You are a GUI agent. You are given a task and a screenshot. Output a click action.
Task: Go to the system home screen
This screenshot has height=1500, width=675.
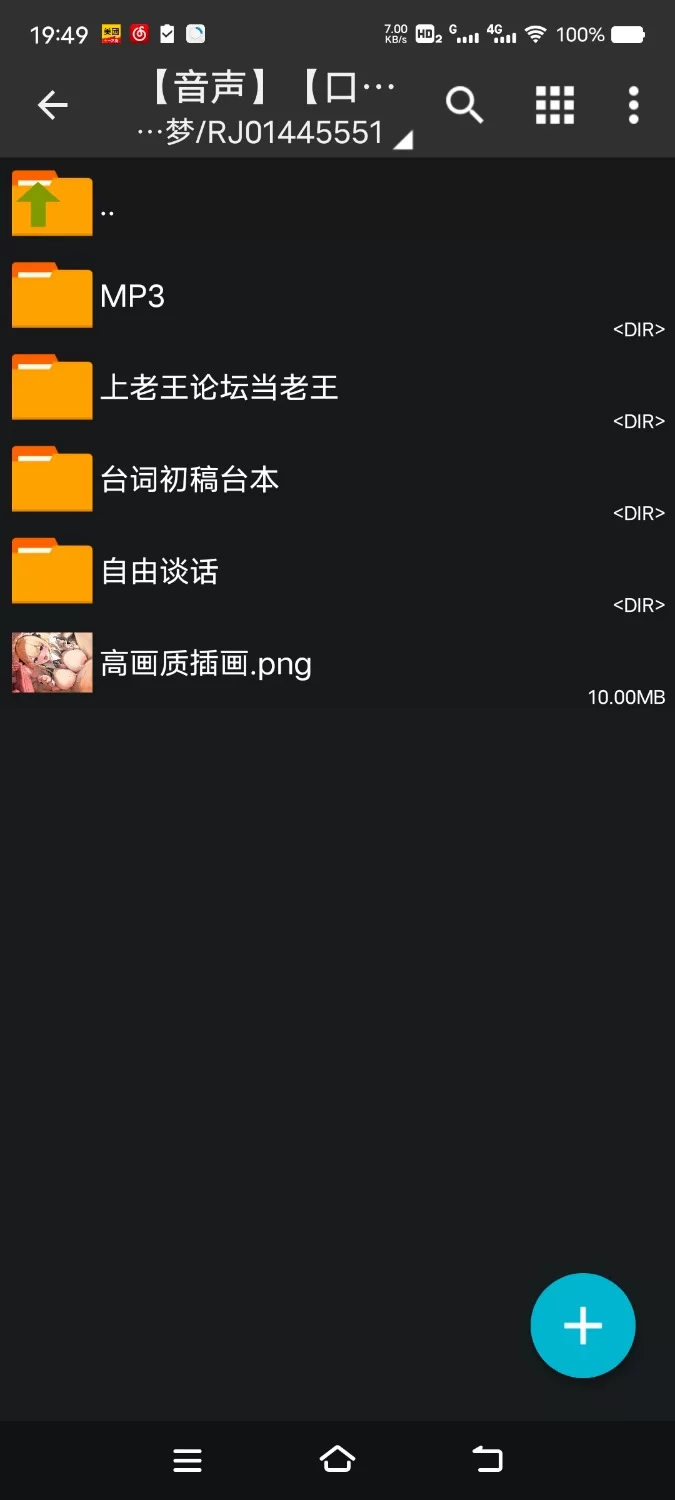(x=337, y=1460)
